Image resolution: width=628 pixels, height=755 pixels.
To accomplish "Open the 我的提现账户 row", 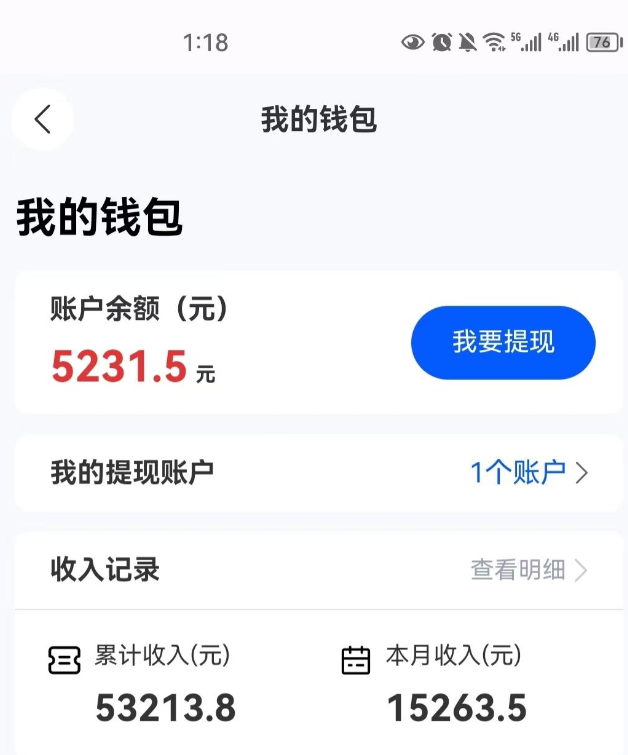I will click(318, 472).
